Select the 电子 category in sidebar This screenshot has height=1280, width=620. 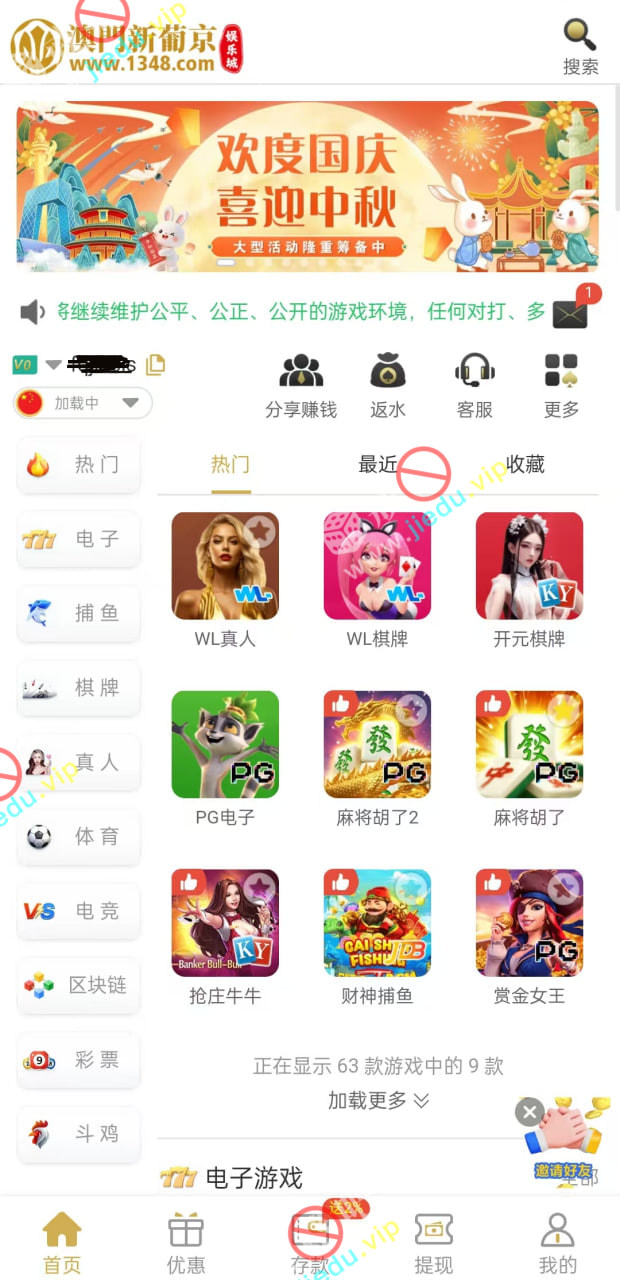79,539
